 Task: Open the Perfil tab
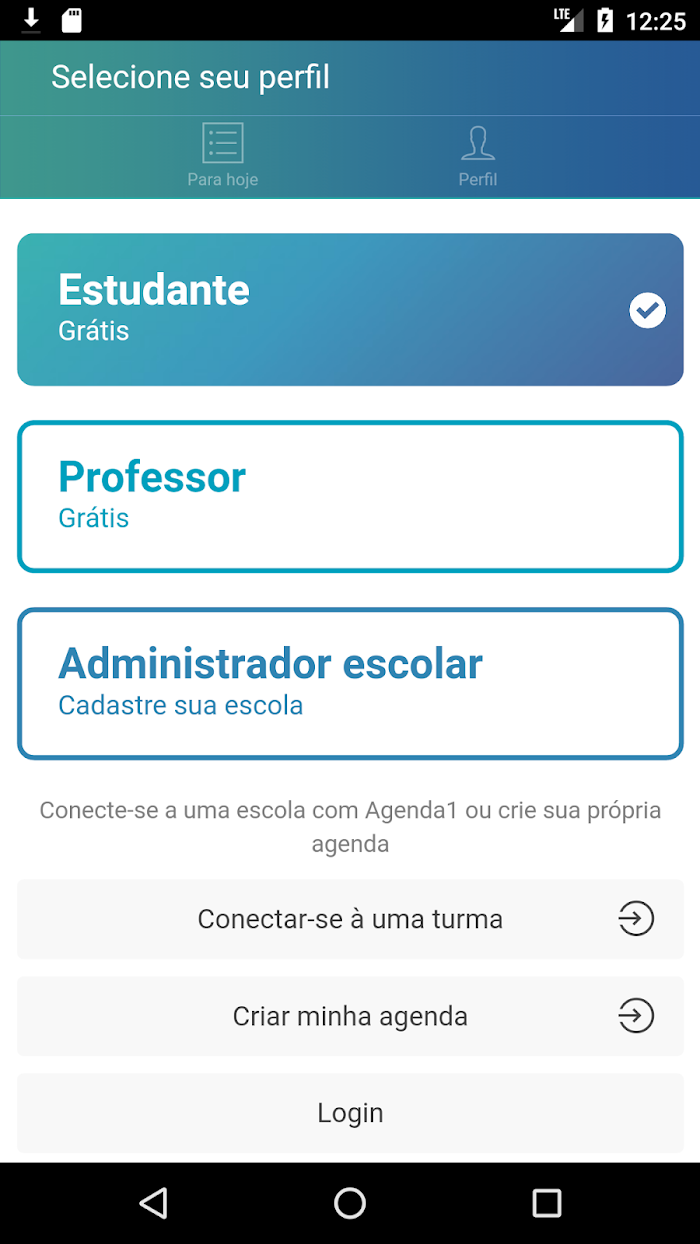(478, 156)
